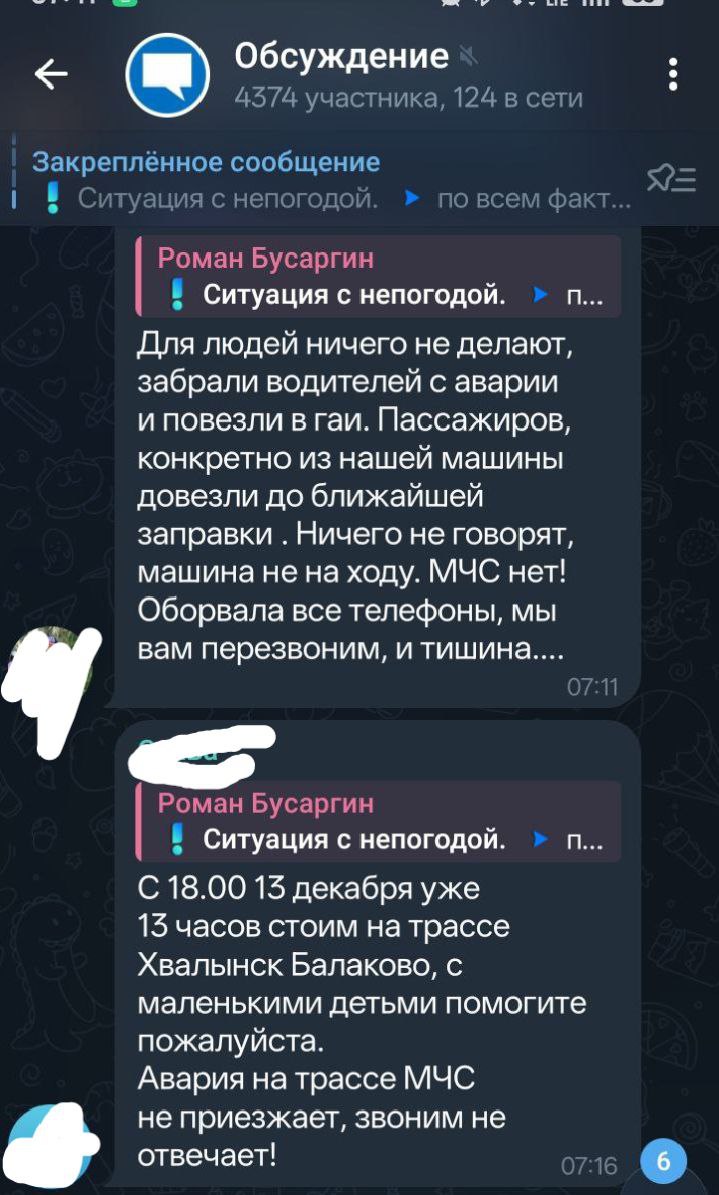Open quoted reply in the 07:16 message
Image resolution: width=719 pixels, height=1195 pixels.
coord(379,821)
